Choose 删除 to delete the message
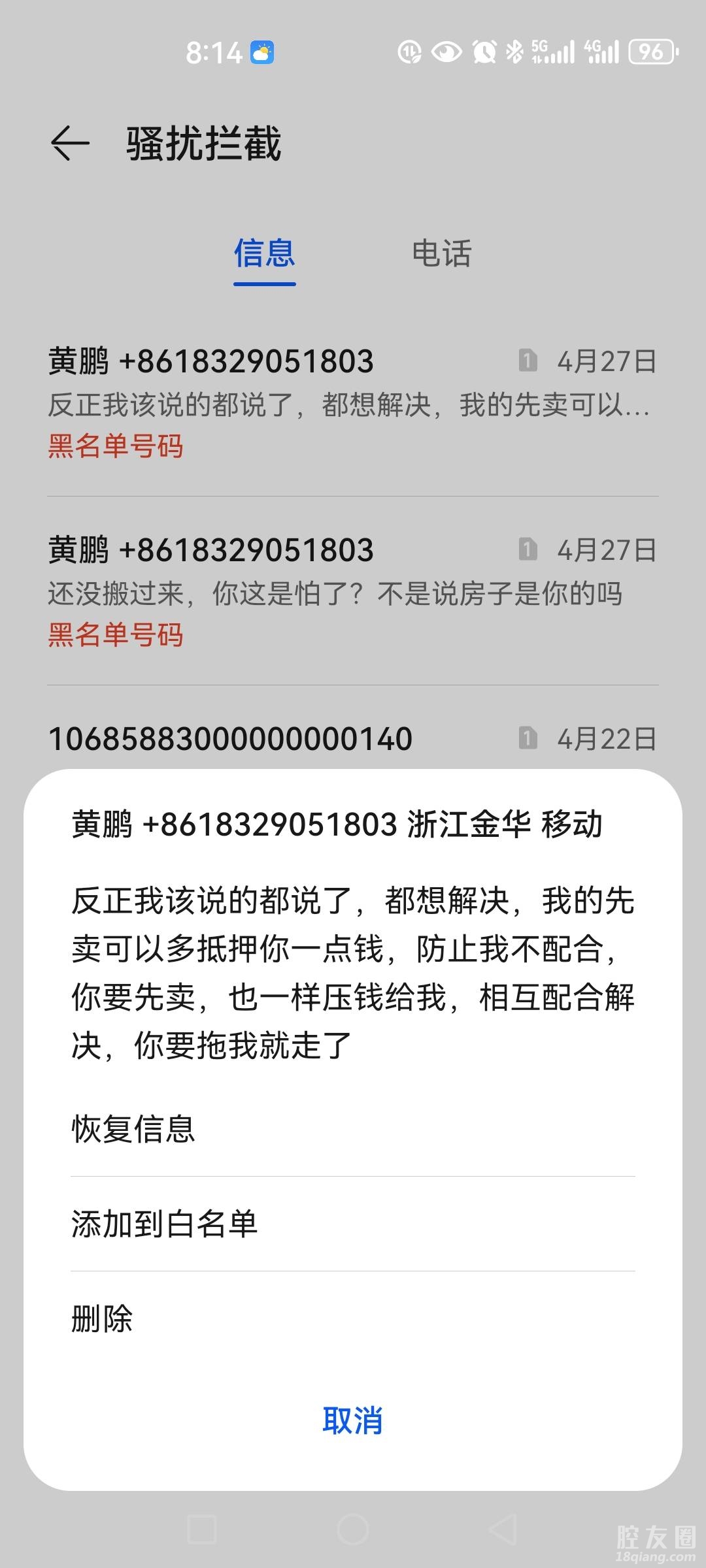706x1568 pixels. coord(353,1318)
